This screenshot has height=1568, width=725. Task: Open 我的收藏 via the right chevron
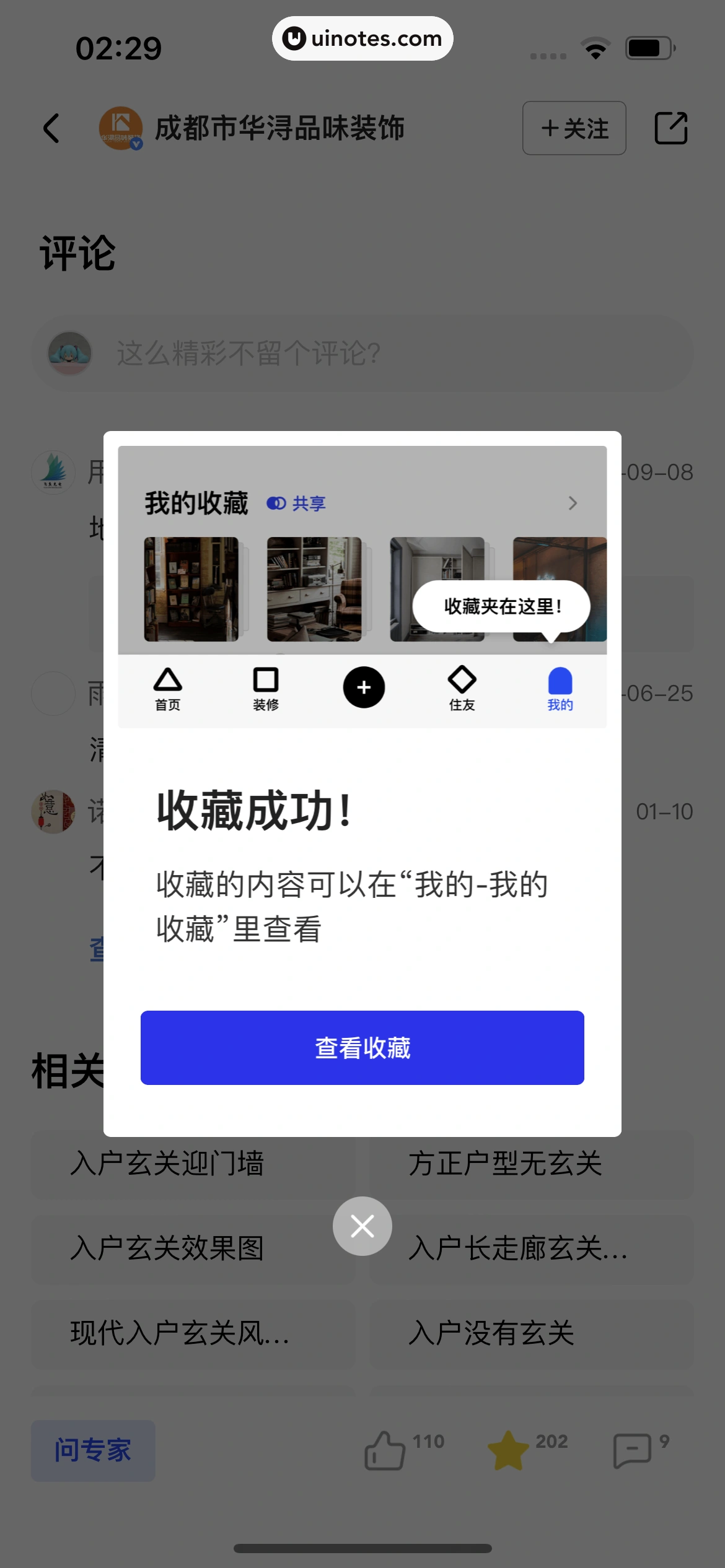573,503
